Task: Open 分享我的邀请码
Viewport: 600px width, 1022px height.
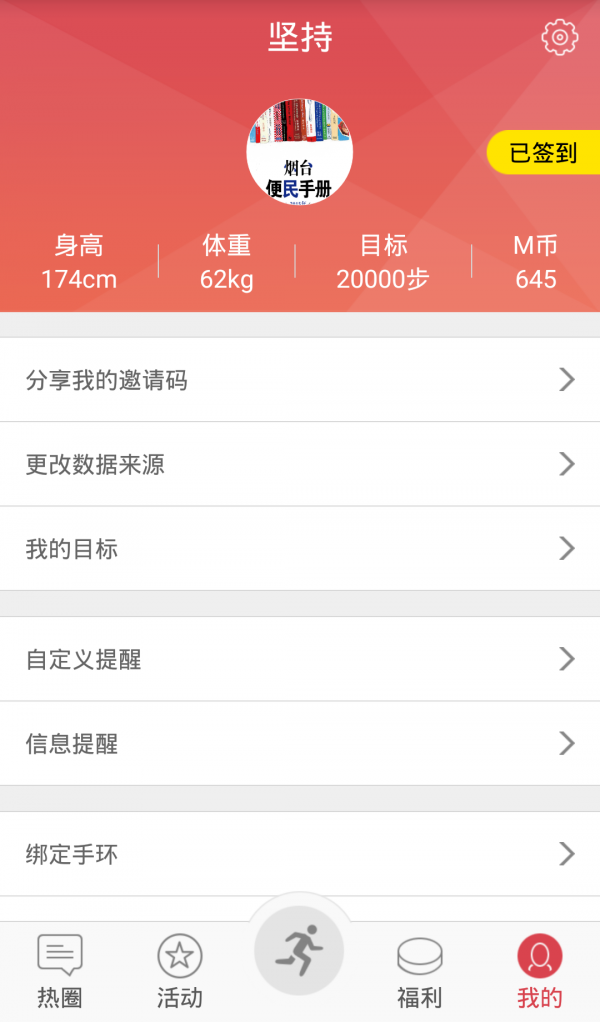Action: [300, 380]
